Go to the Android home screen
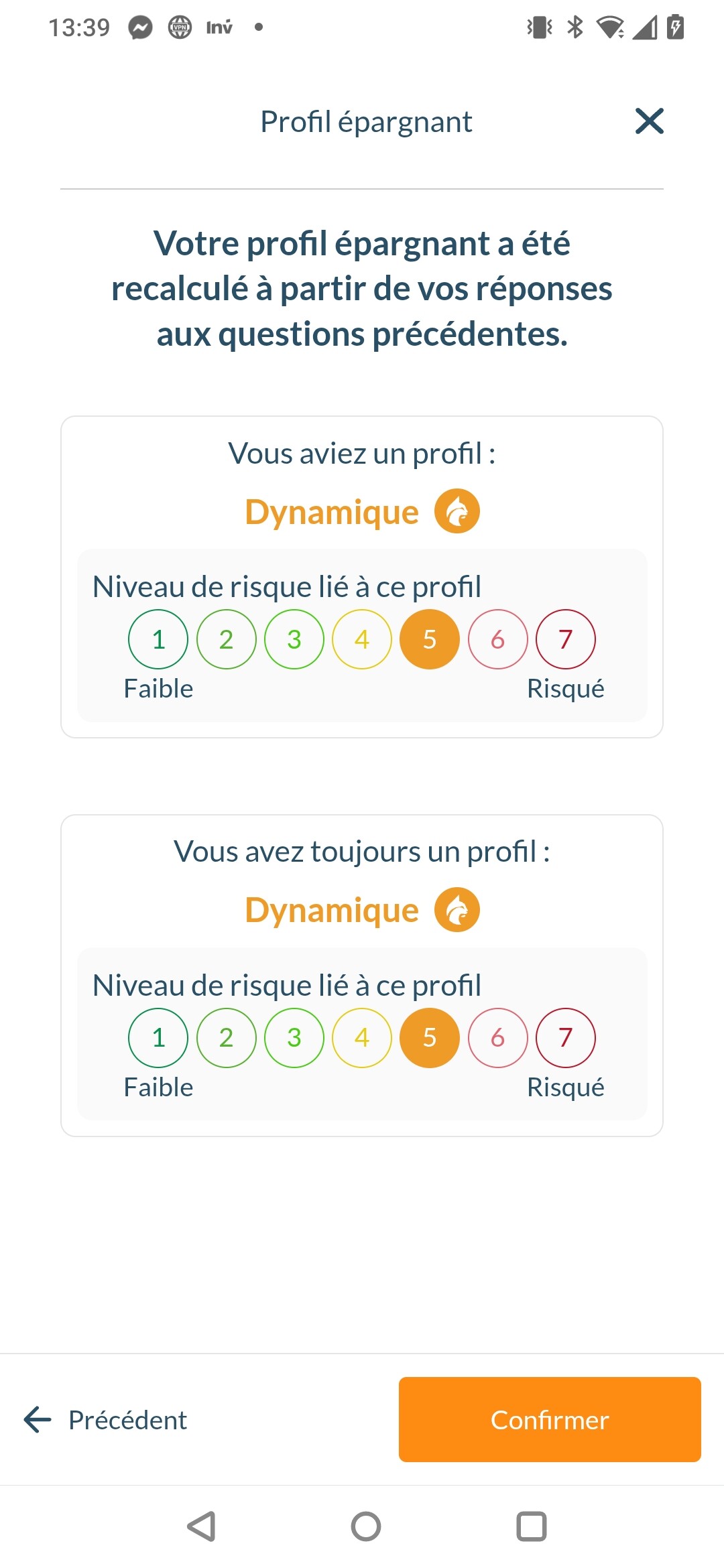 click(366, 1526)
